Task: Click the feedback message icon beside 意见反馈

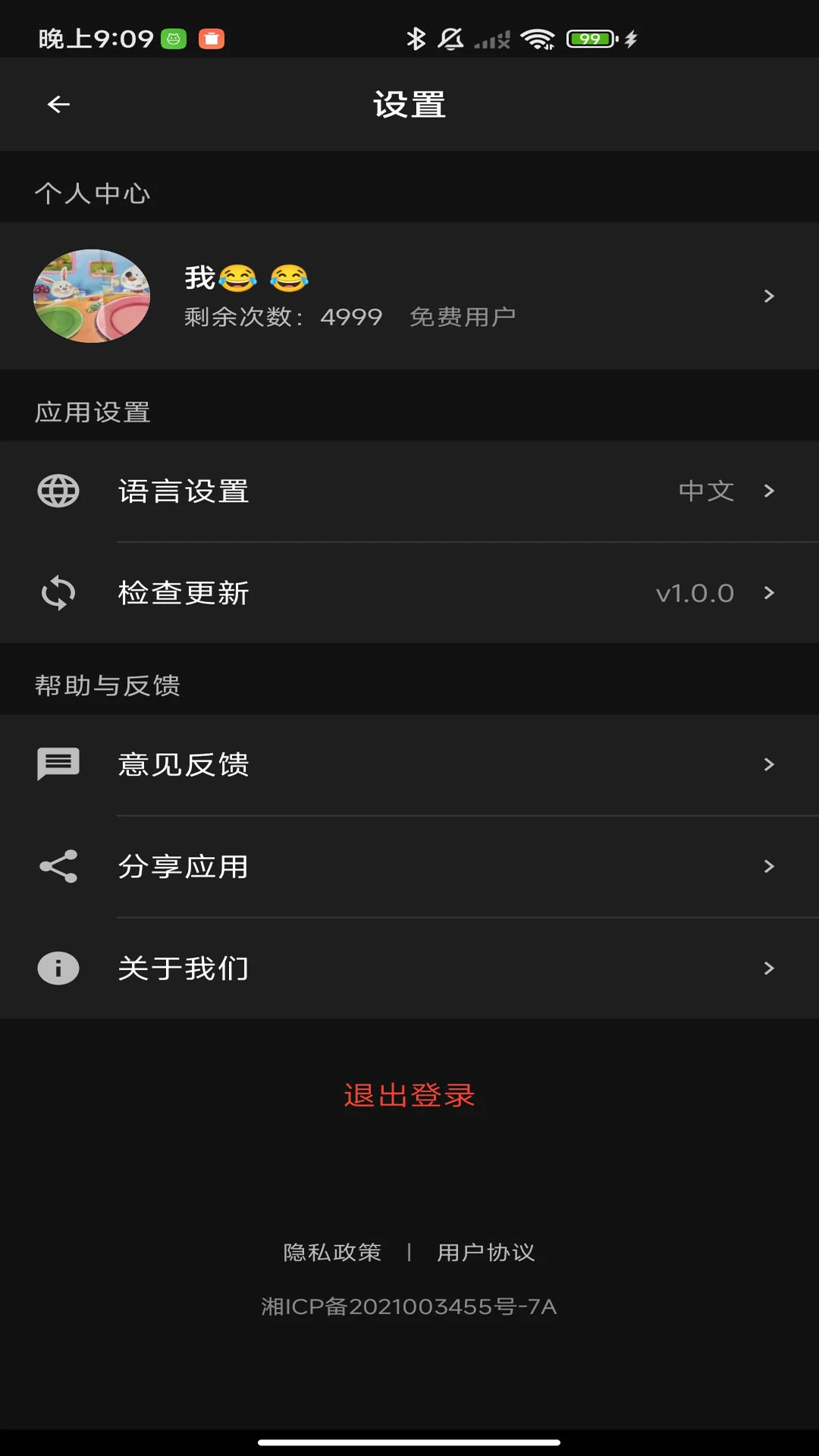Action: point(57,764)
